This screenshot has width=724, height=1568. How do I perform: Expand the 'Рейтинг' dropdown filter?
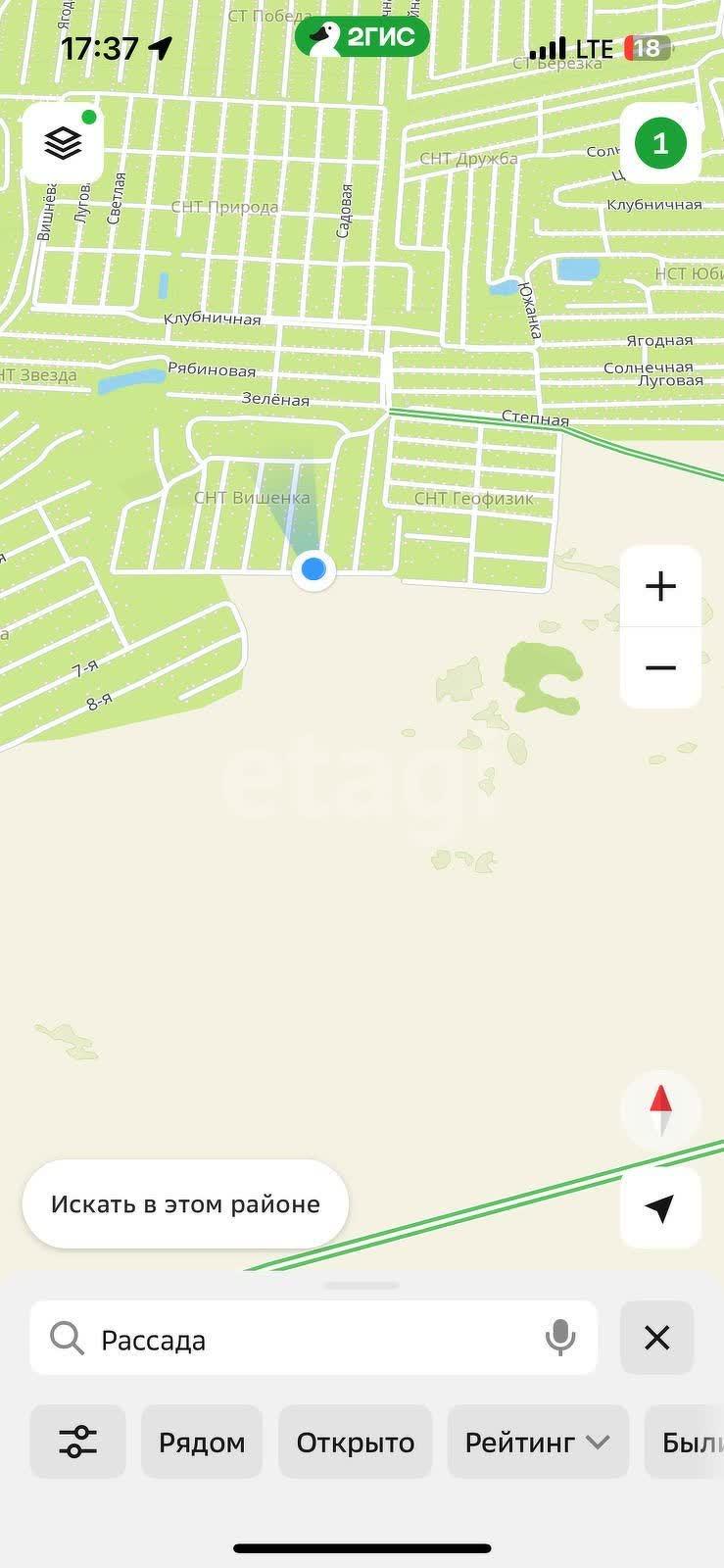538,1442
